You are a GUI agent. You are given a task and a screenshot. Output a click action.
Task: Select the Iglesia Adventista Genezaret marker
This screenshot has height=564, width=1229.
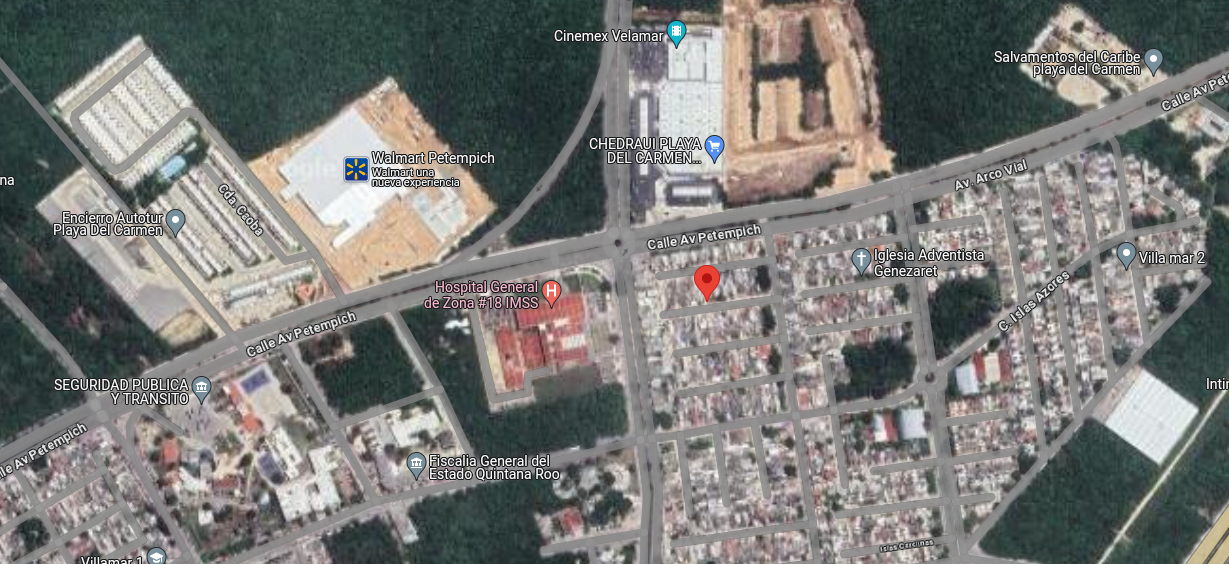click(860, 262)
